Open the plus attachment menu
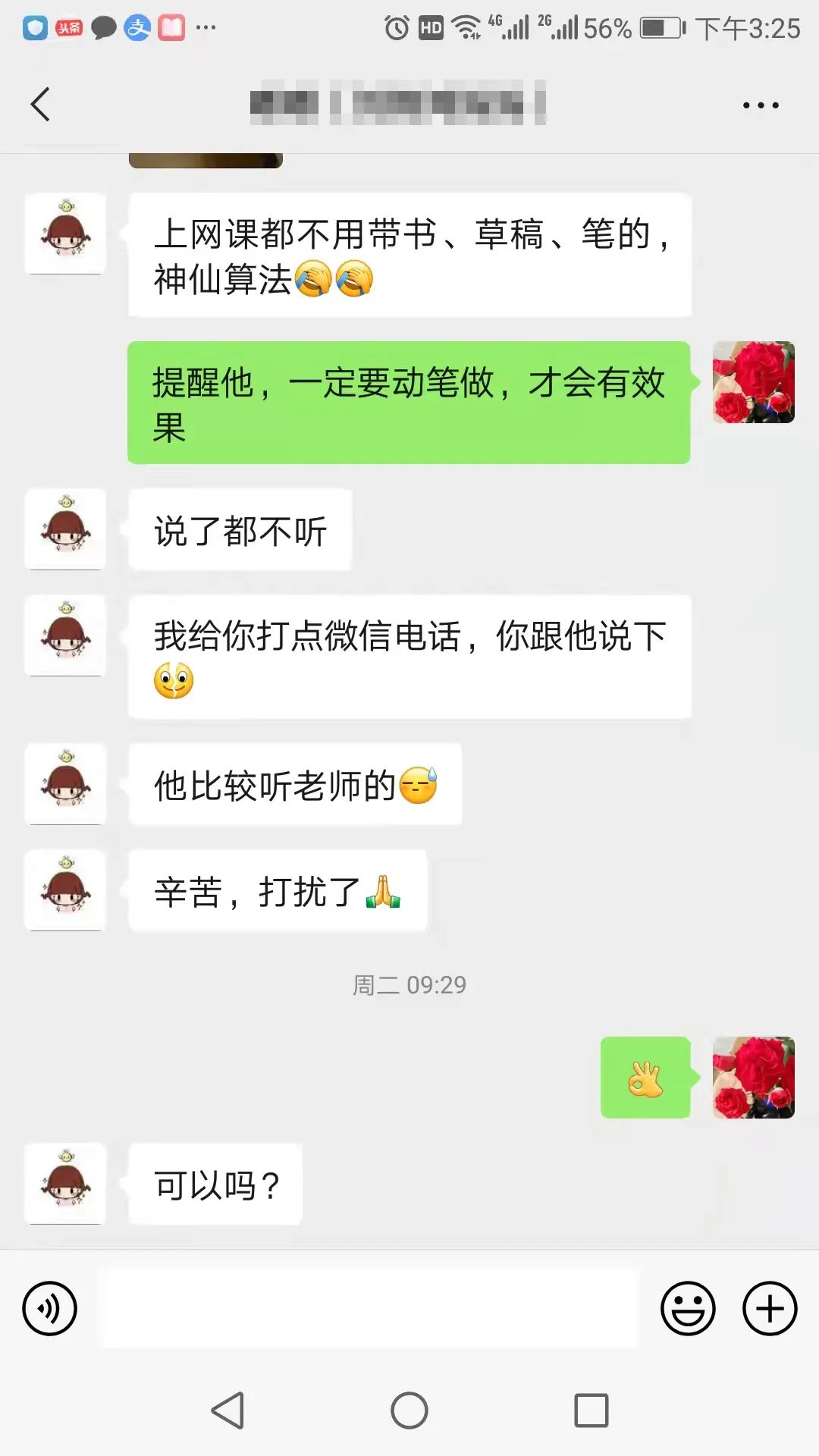The height and width of the screenshot is (1456, 819). point(770,1308)
